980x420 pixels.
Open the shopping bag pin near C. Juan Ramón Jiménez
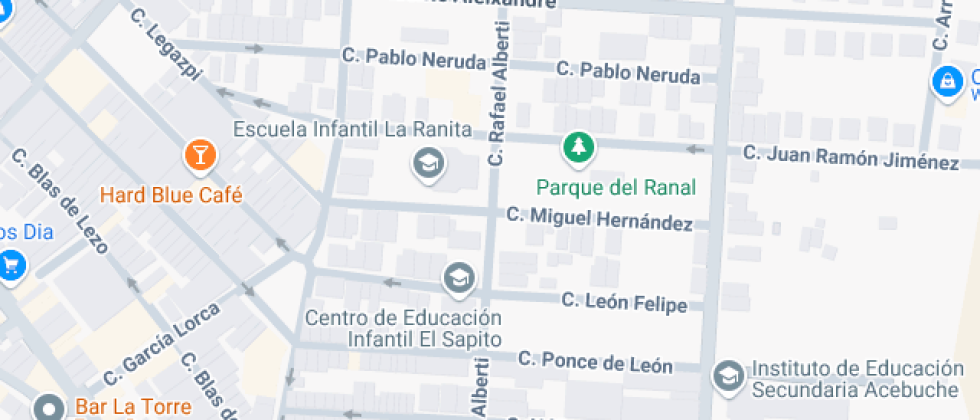[947, 82]
